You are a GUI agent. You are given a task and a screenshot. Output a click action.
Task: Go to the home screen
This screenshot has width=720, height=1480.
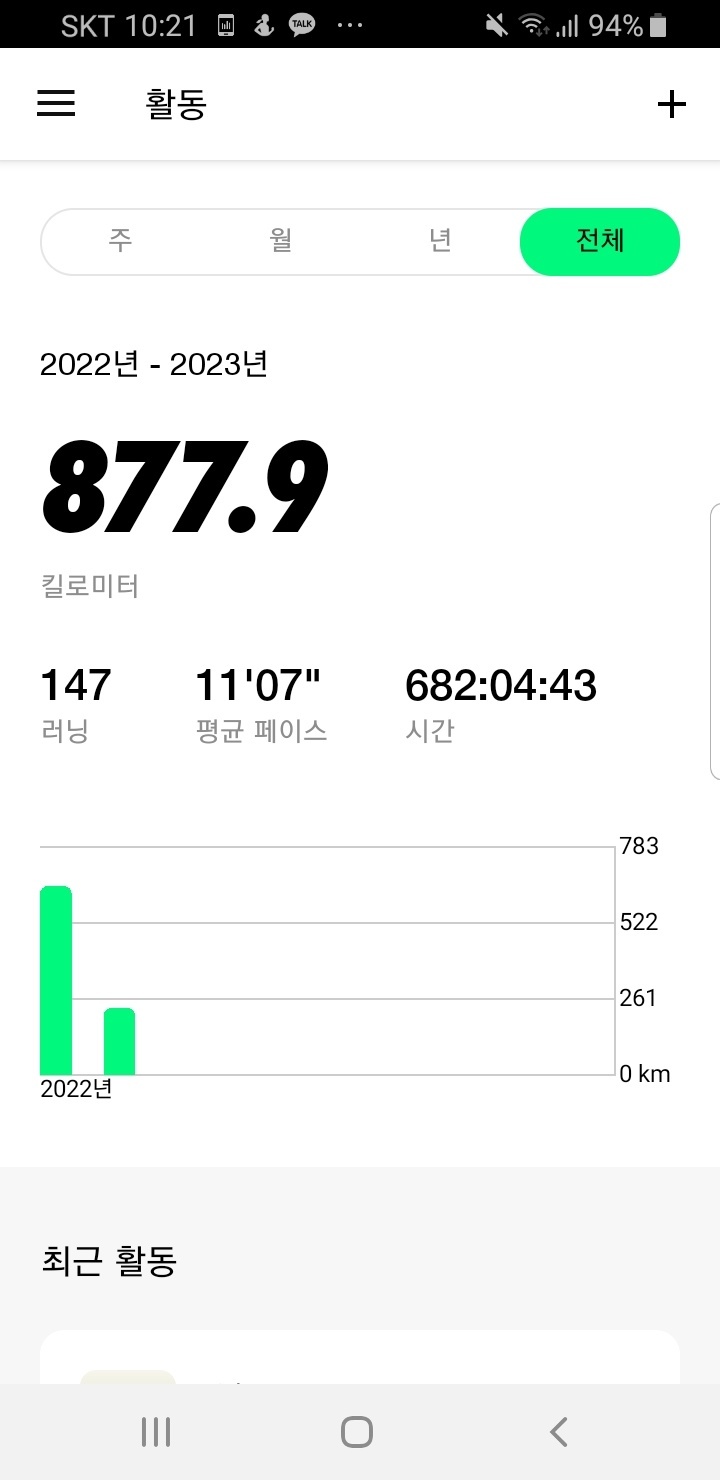click(x=357, y=1432)
